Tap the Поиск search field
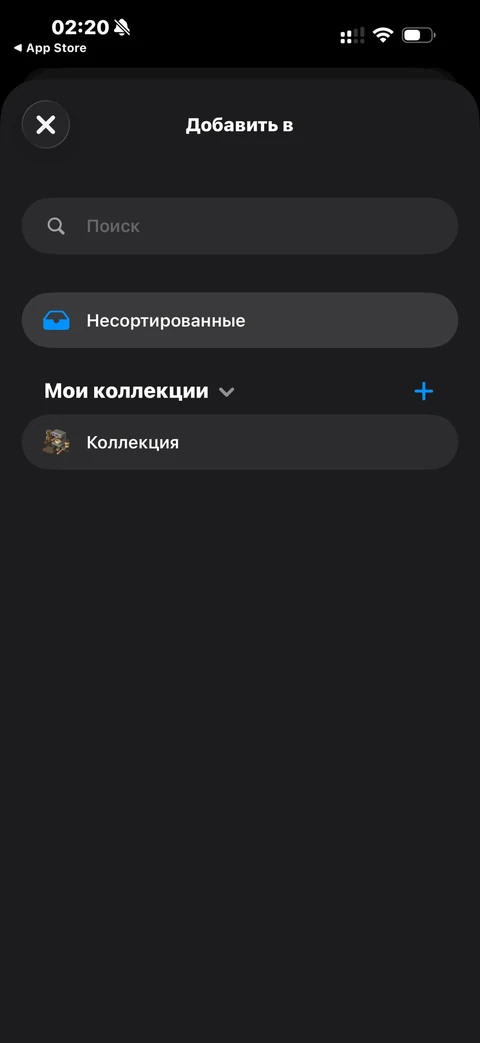The width and height of the screenshot is (480, 1043). pyautogui.click(x=240, y=226)
